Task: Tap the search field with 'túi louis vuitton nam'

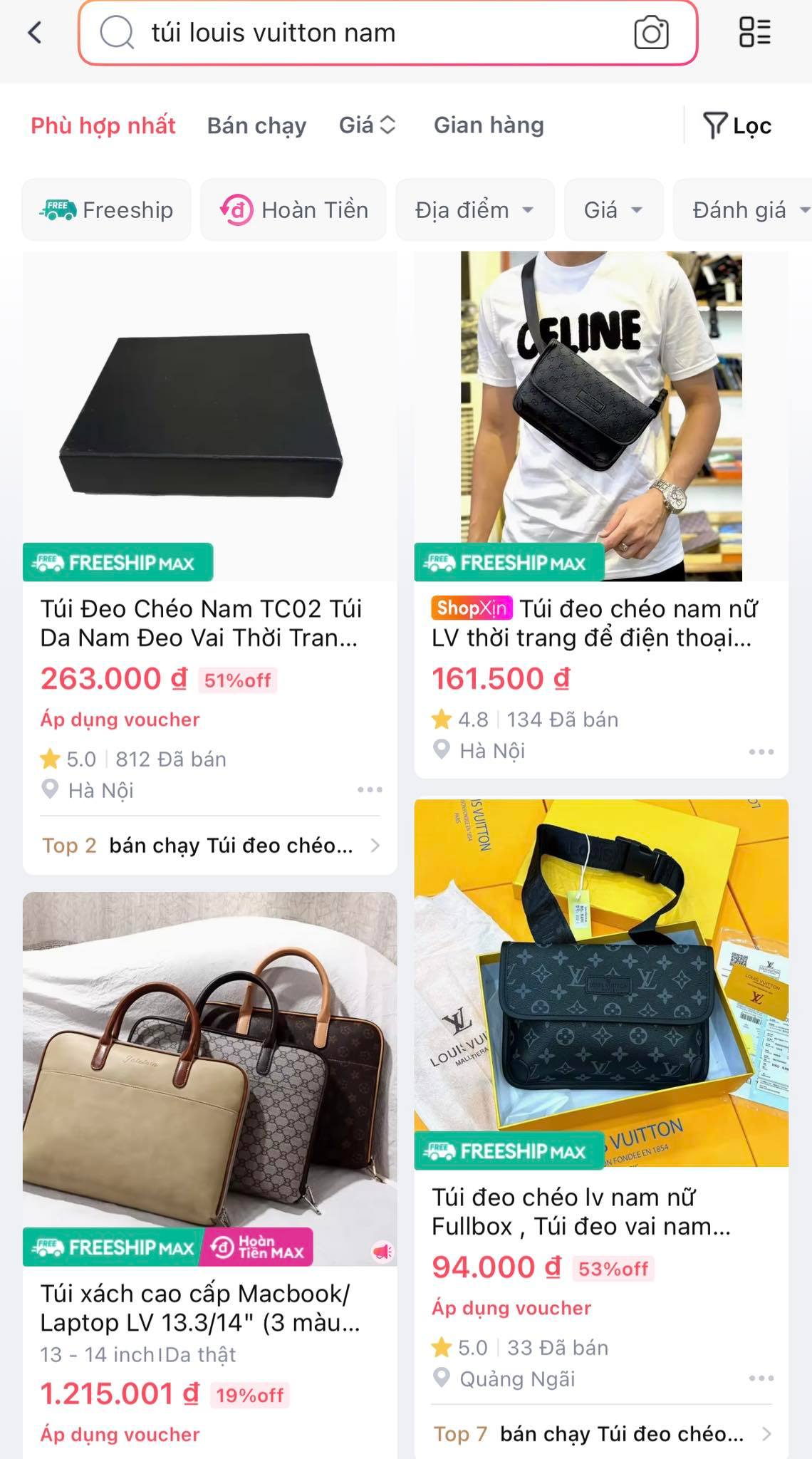Action: (x=356, y=33)
